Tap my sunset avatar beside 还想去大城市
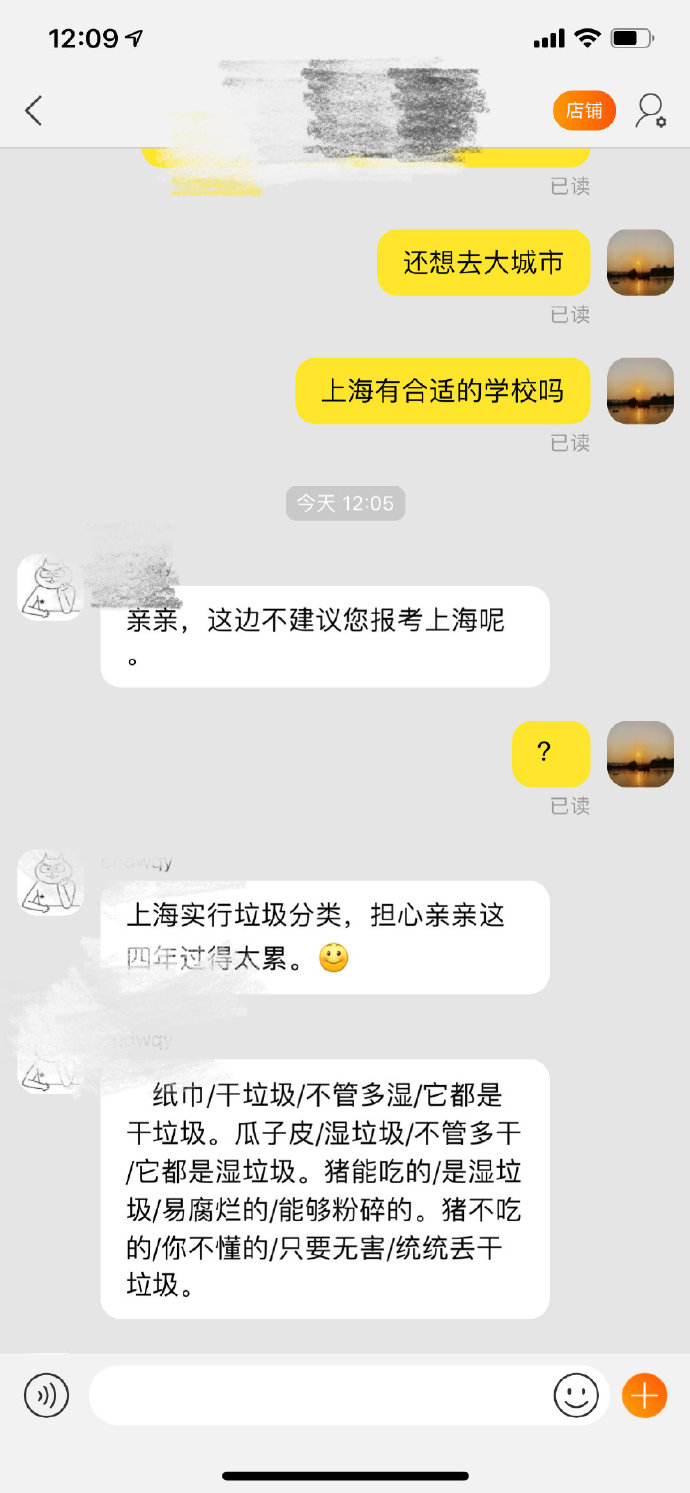690x1493 pixels. 640,262
